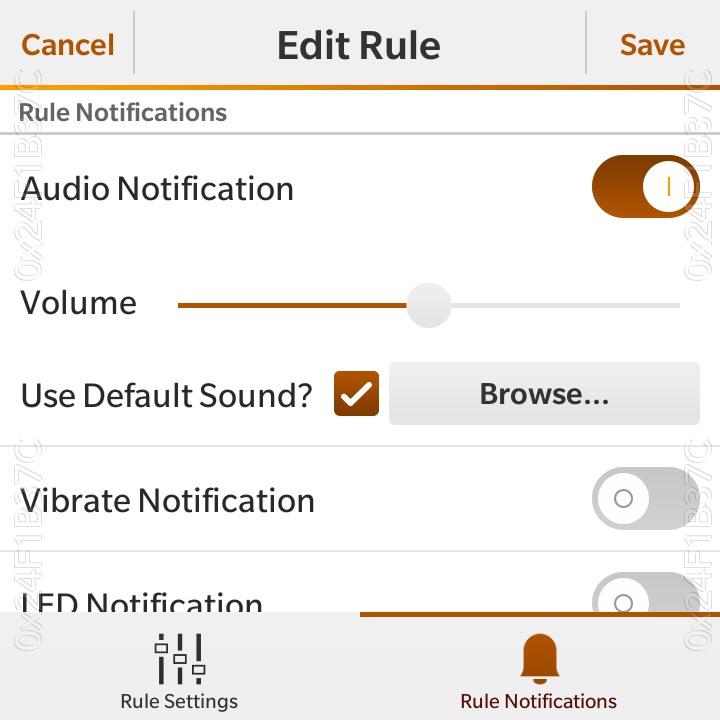Turn off Audio Notification switch
Viewport: 720px width, 720px height.
point(645,187)
